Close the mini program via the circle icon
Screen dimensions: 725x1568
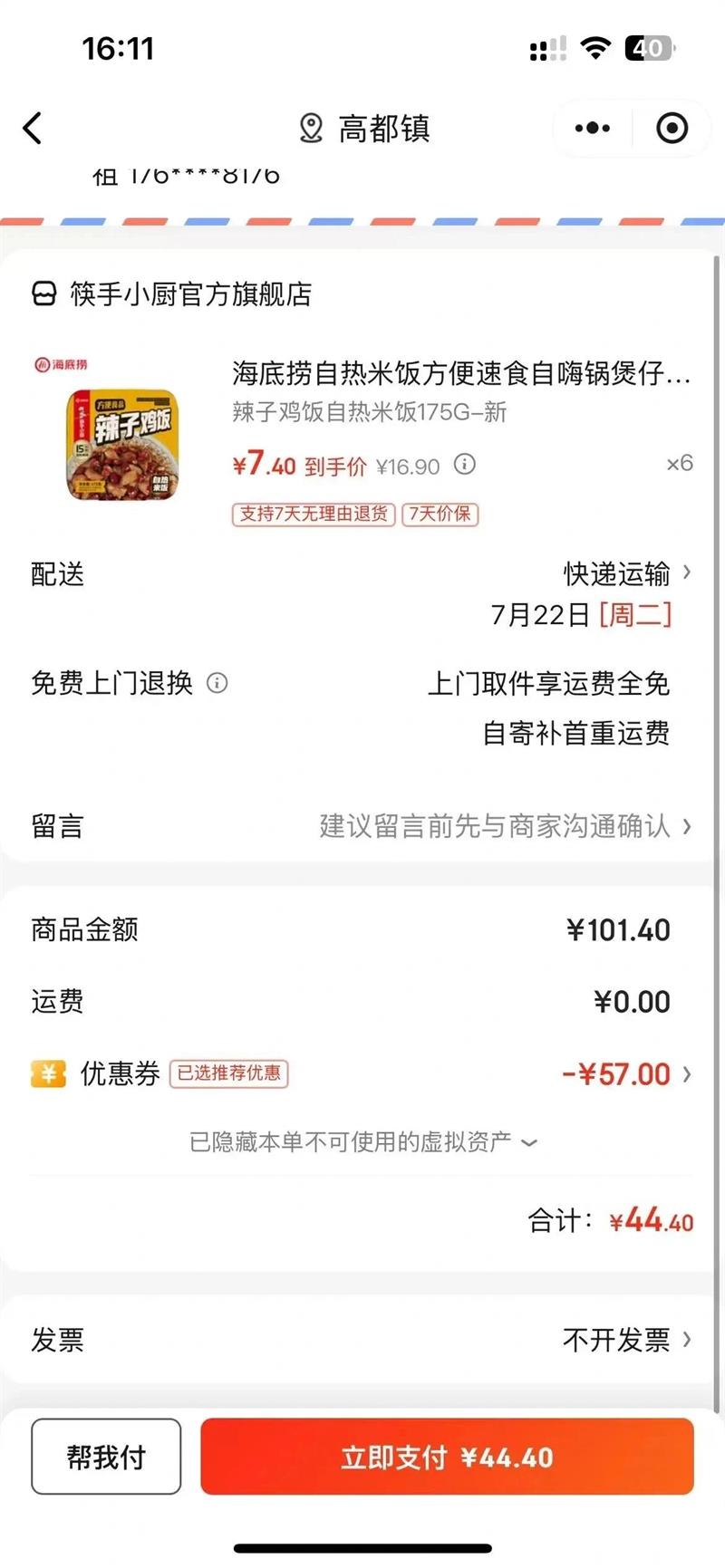pos(672,129)
